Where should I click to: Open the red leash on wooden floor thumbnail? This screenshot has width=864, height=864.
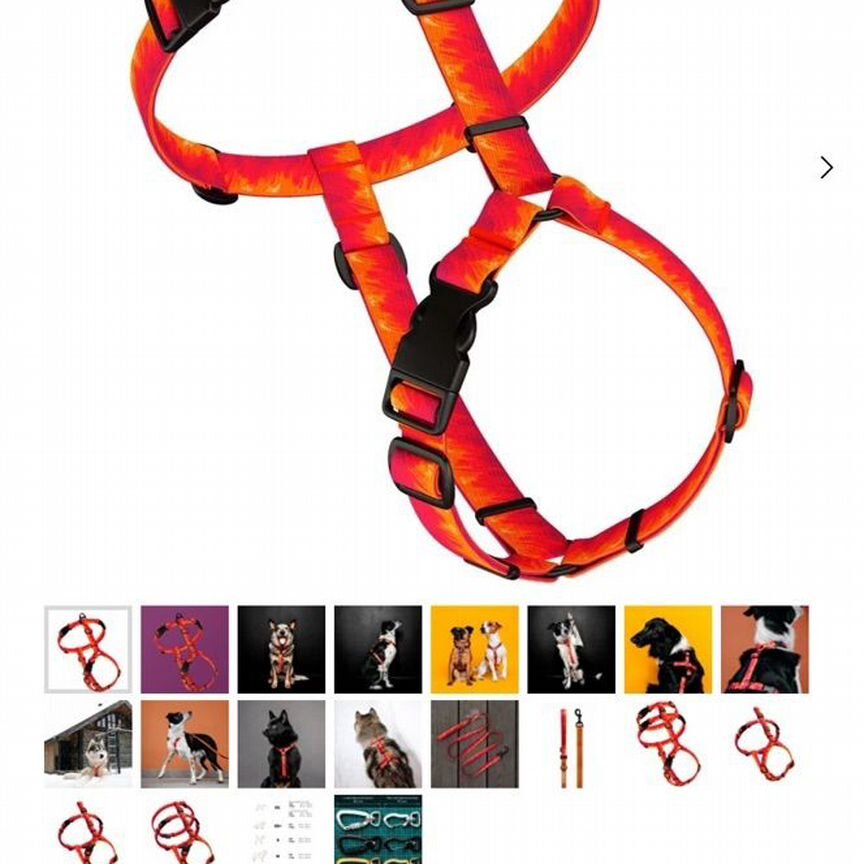click(474, 743)
